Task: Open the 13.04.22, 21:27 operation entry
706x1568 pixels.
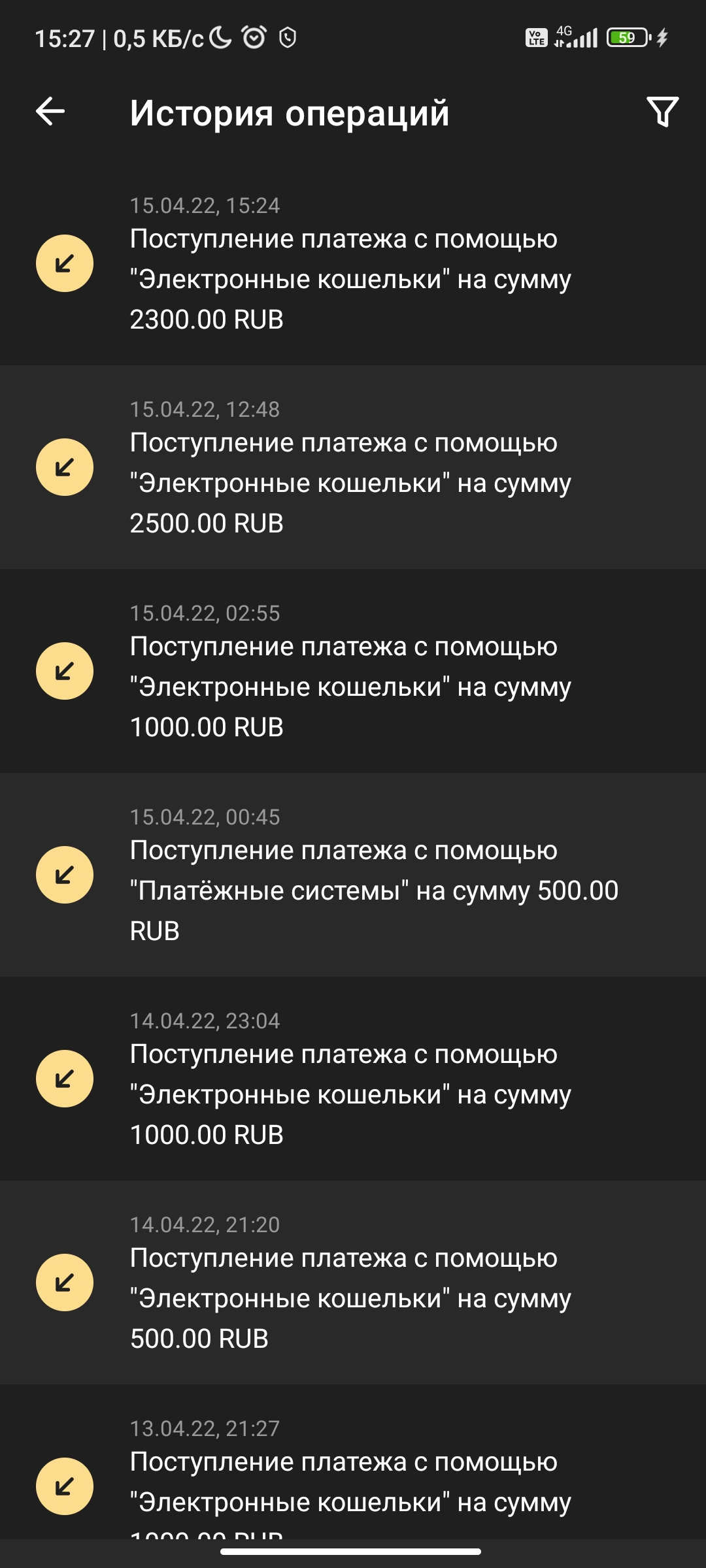Action: click(x=353, y=1462)
